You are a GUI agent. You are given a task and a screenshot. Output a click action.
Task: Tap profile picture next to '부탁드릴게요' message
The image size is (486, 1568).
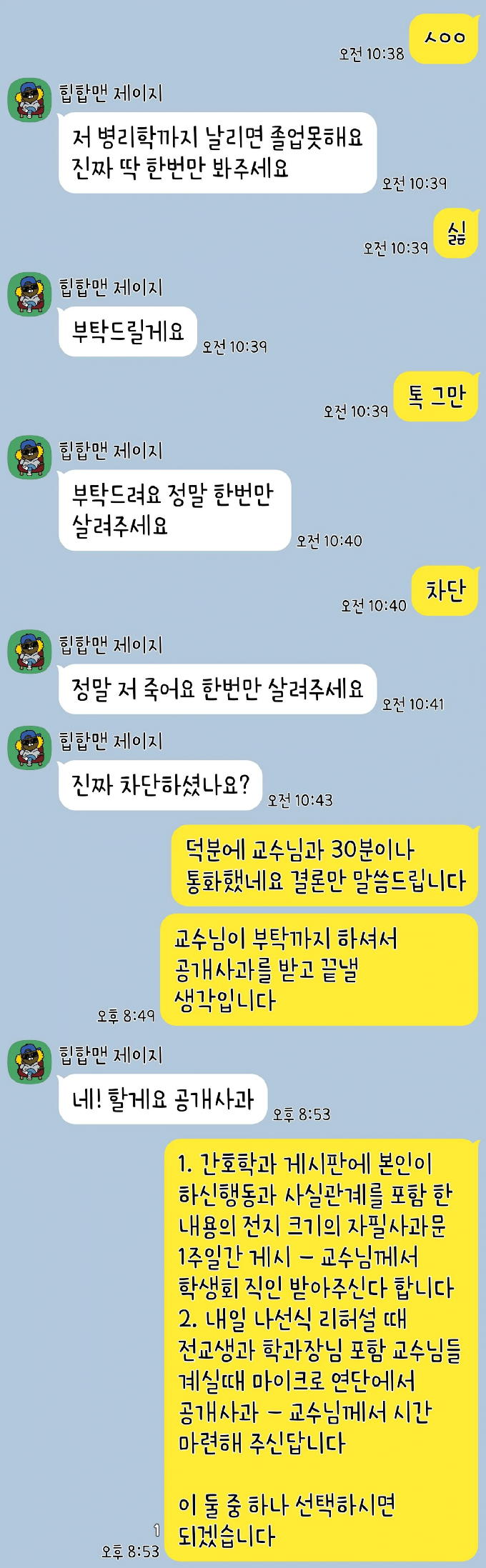point(29,294)
